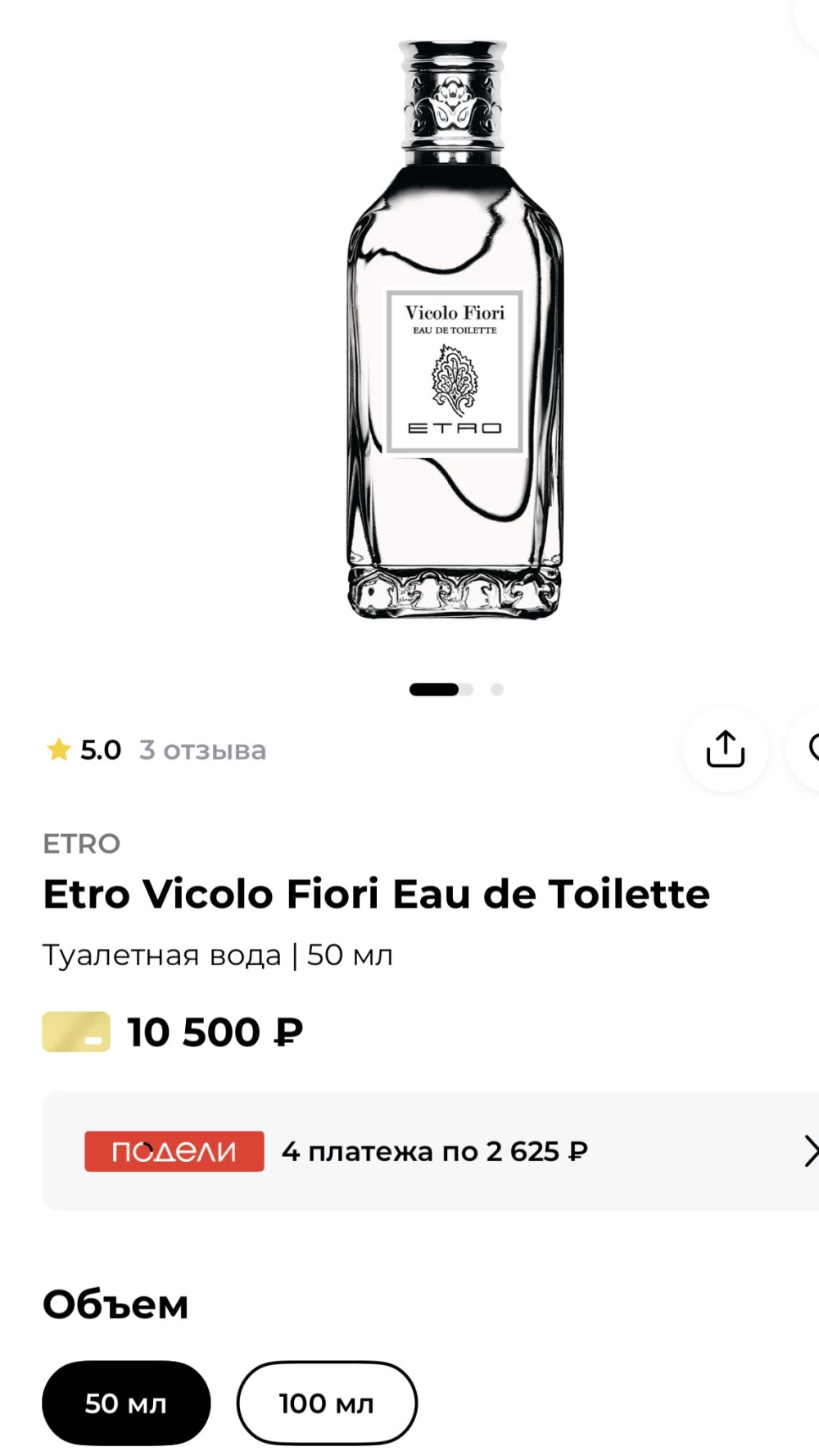Click the title Etro Vicolo Fiori Eau de Toilette
Viewport: 819px width, 1456px height.
pyautogui.click(x=376, y=894)
